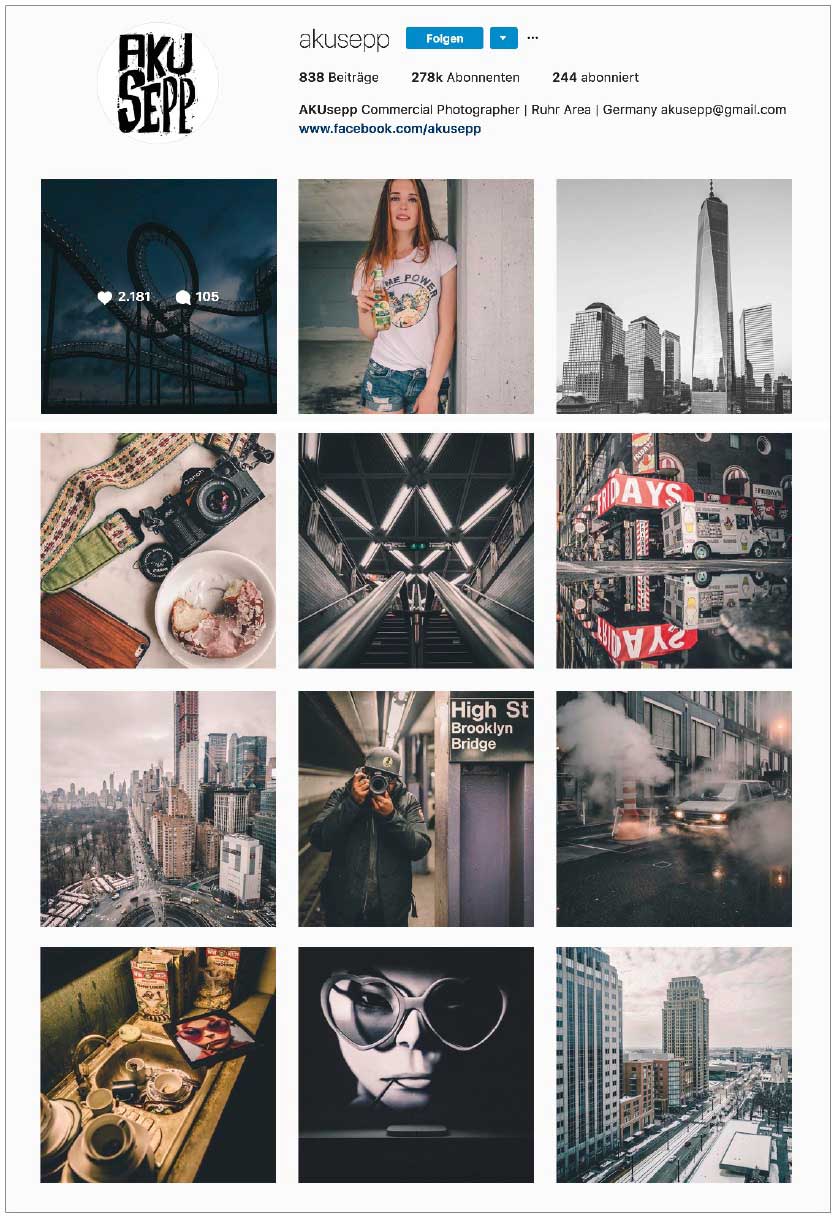Screen dimensions: 837x1217
Task: View the snowy city high-rise post
Action: [674, 1065]
